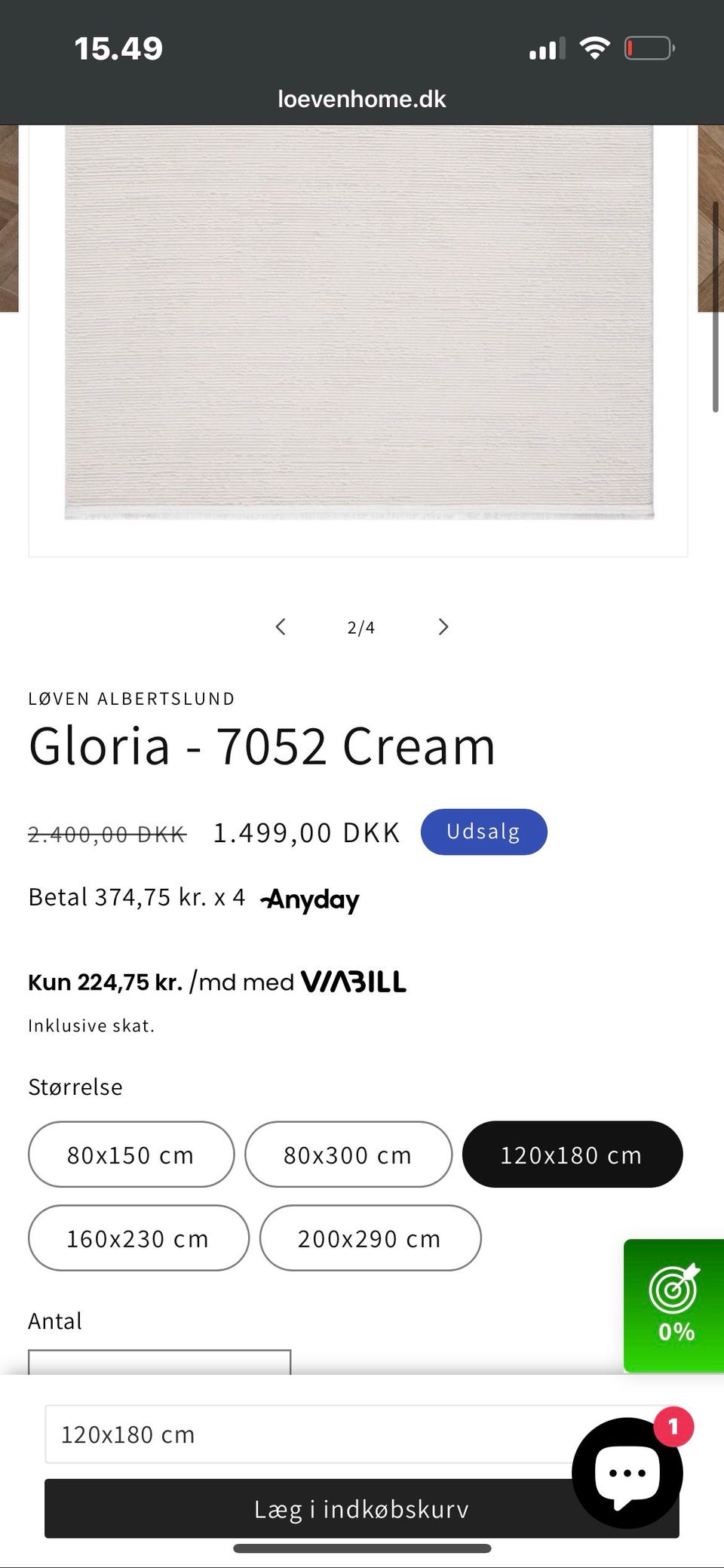
Task: Tap the Wi-Fi icon in status bar
Action: [x=594, y=47]
